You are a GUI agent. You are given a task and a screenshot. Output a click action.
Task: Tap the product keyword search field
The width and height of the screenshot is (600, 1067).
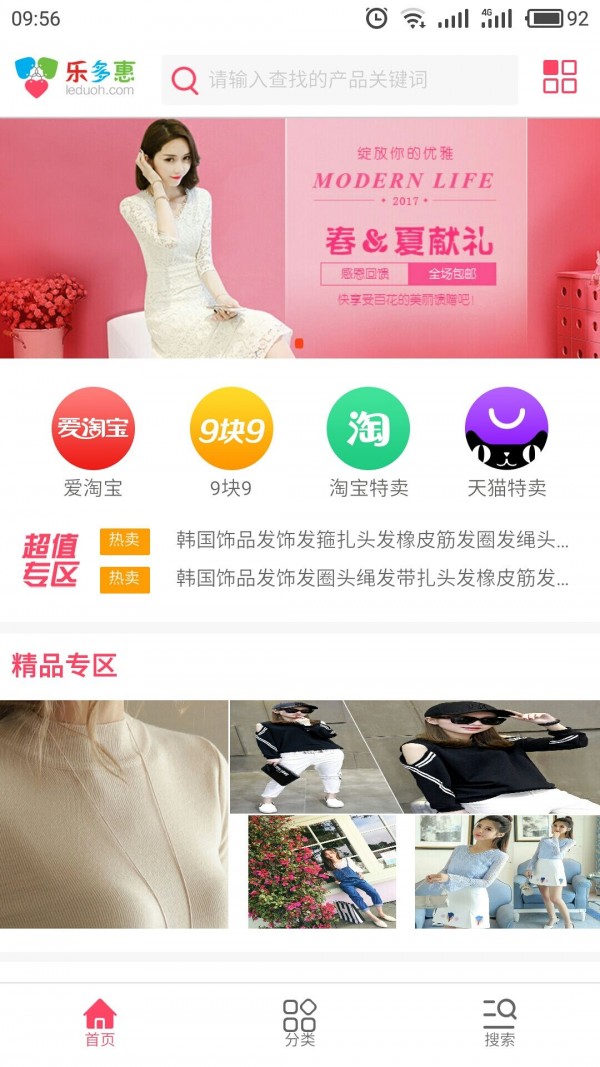340,80
